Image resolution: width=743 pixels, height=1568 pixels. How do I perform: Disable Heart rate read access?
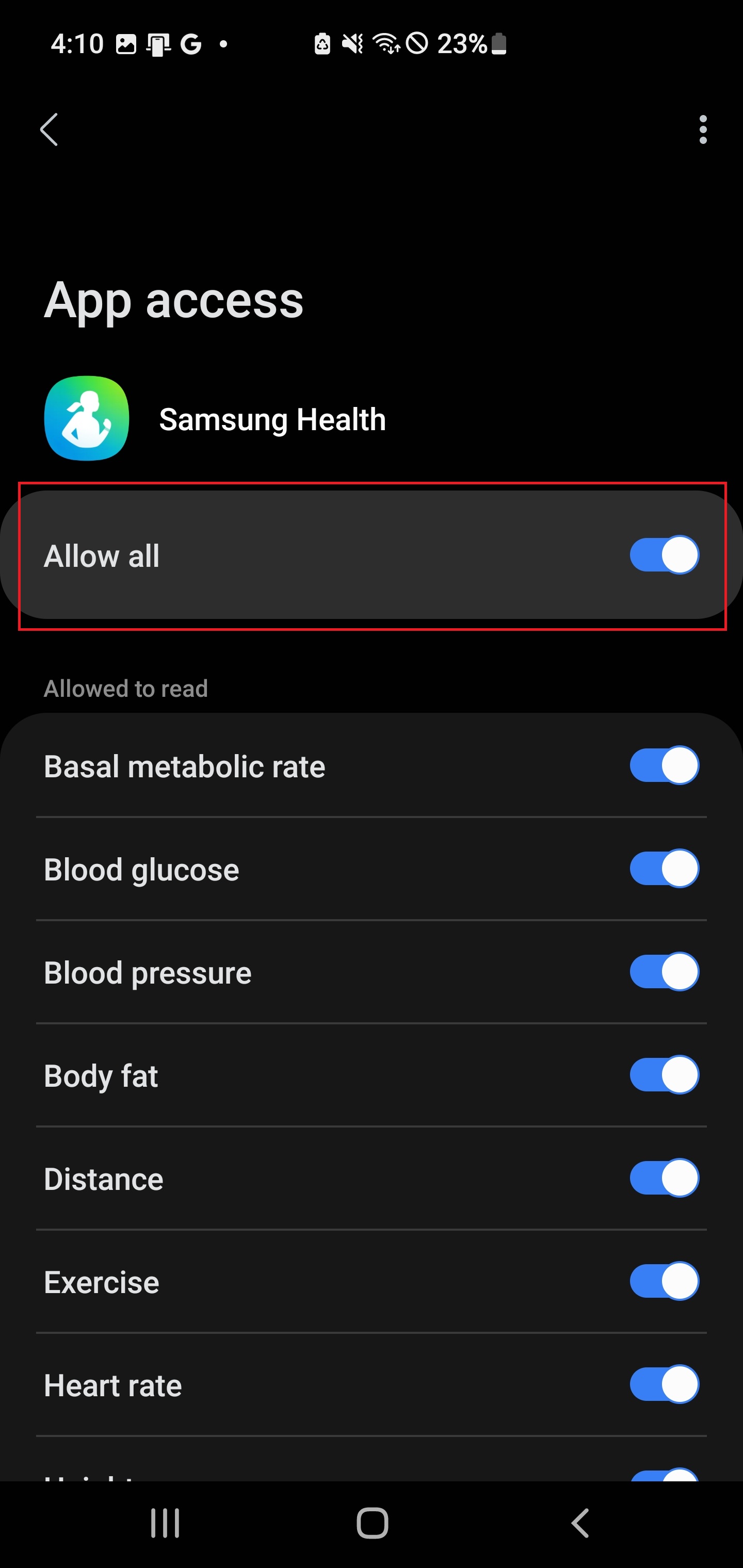(664, 1385)
